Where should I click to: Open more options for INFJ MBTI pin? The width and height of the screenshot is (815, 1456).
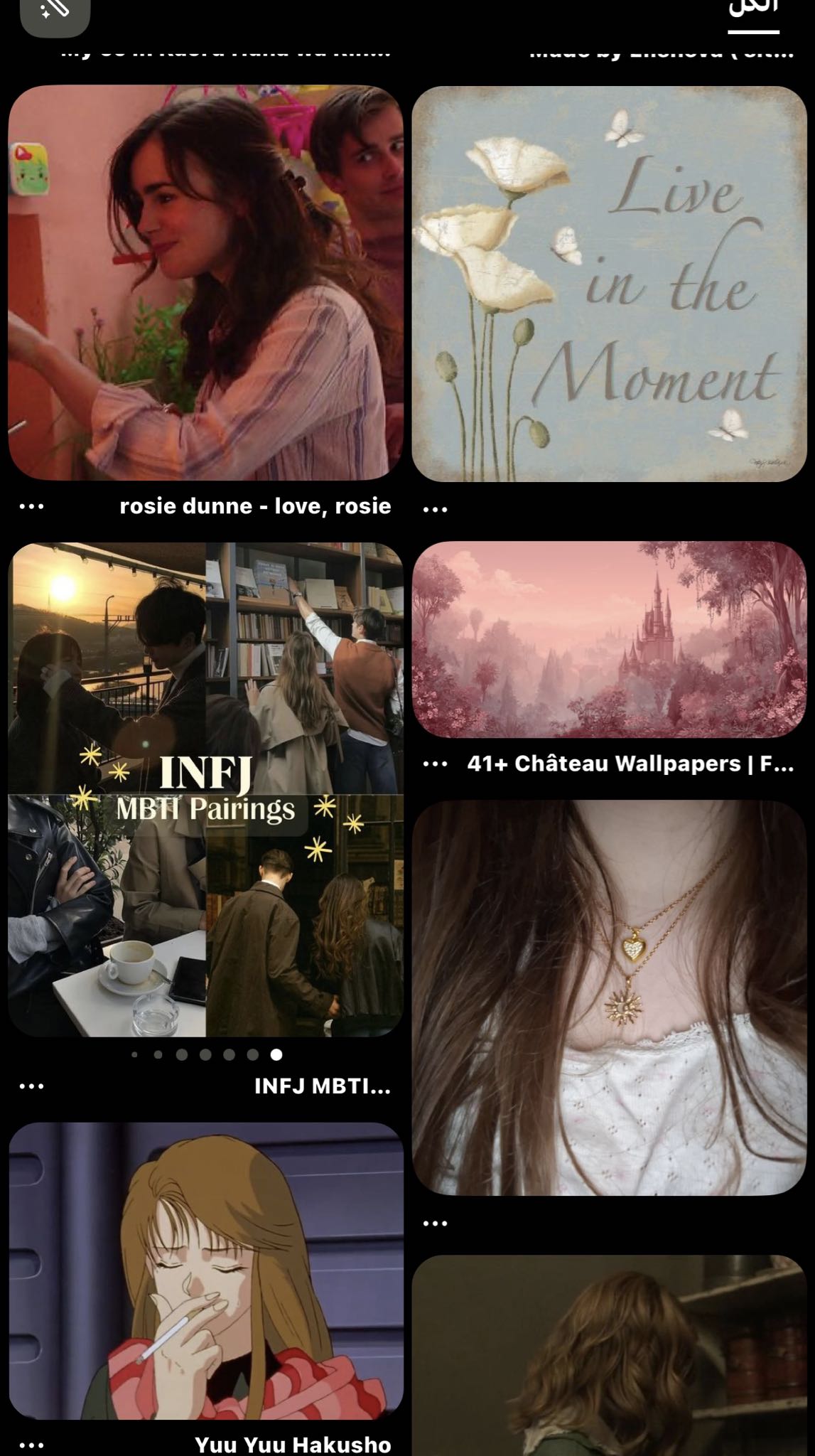point(31,1086)
